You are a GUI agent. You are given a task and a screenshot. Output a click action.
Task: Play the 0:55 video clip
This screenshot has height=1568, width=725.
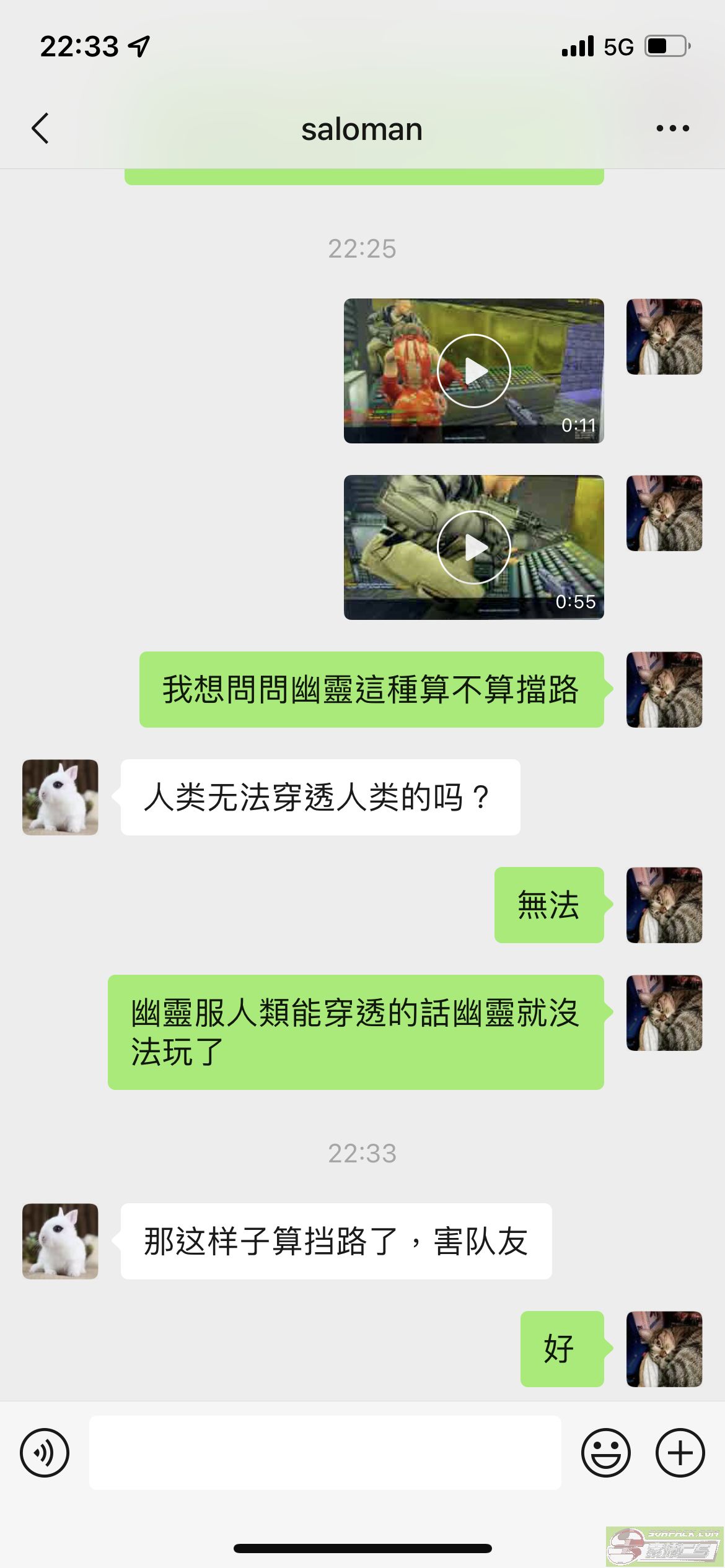473,547
